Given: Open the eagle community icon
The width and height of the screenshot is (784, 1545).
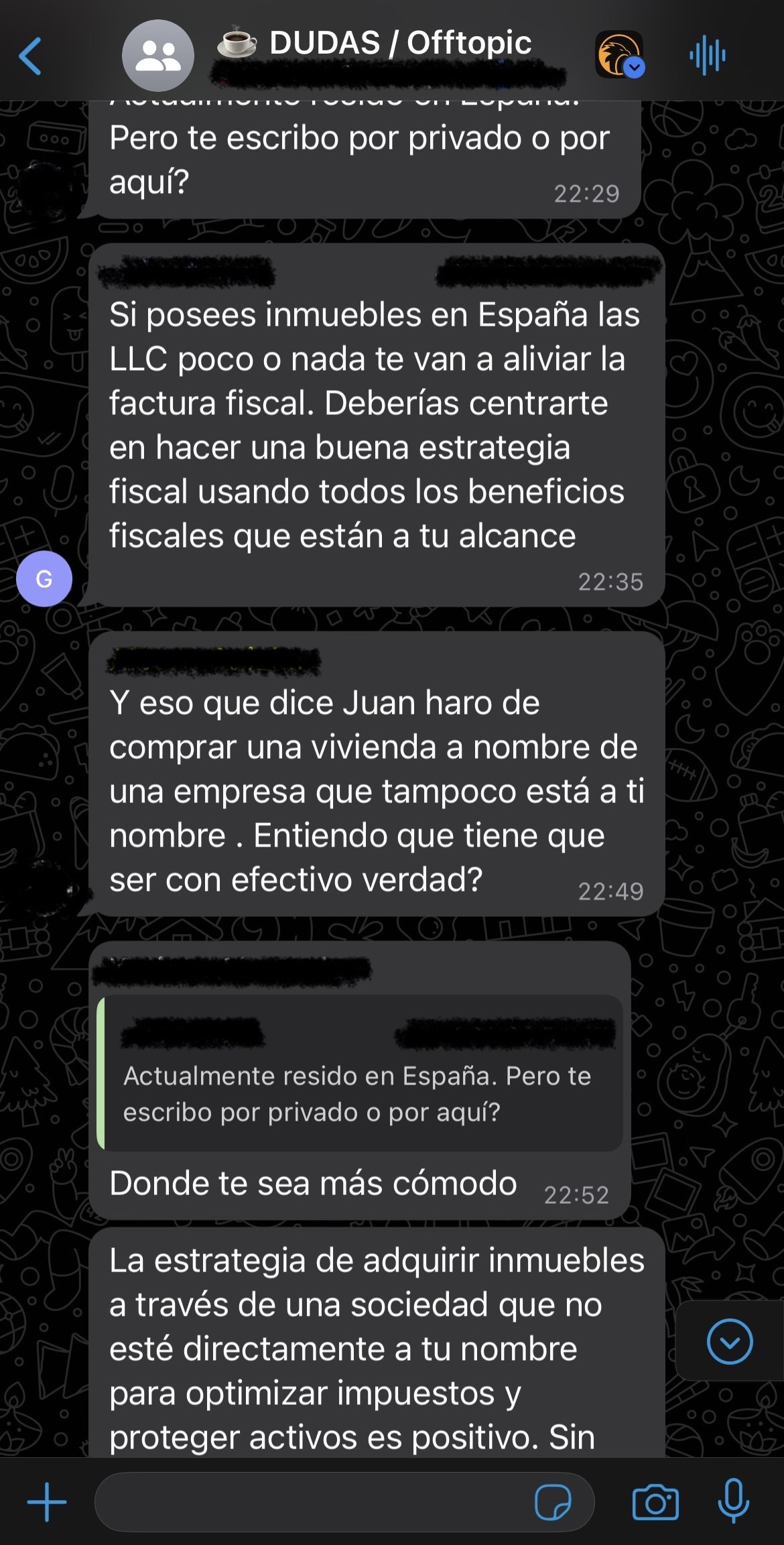Looking at the screenshot, I should [619, 54].
